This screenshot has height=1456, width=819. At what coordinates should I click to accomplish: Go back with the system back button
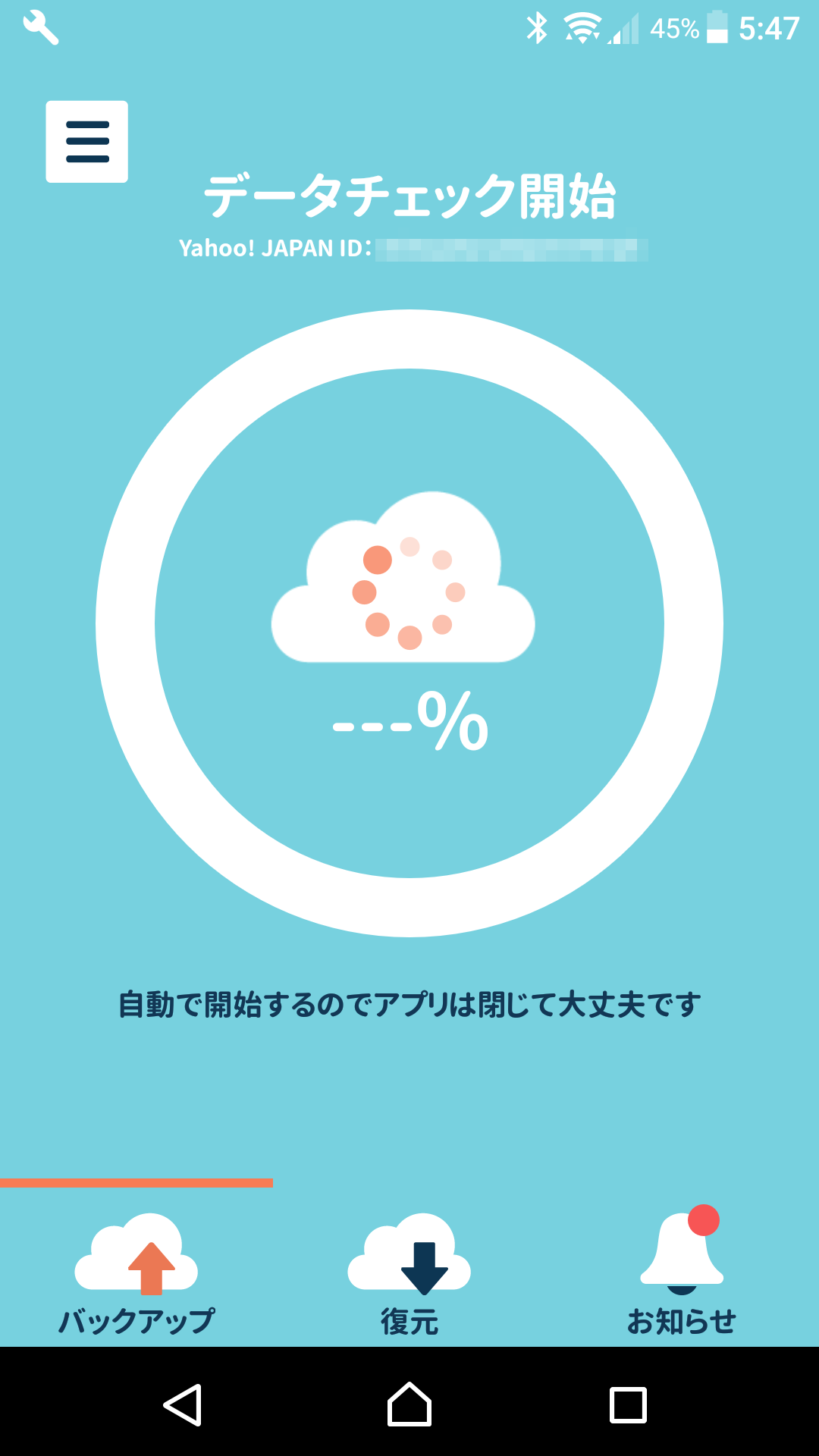(183, 1405)
